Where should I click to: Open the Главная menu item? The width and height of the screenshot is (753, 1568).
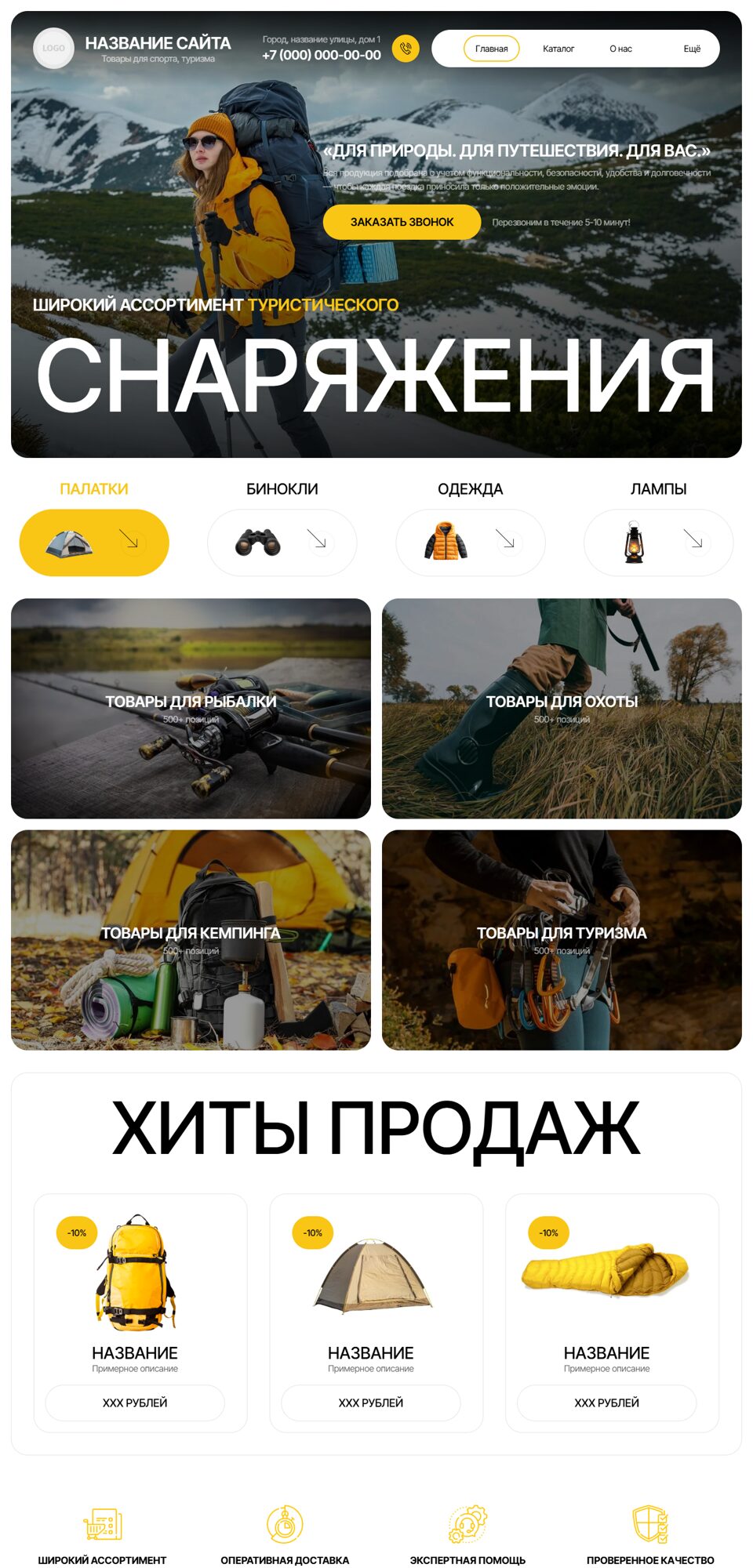point(491,49)
